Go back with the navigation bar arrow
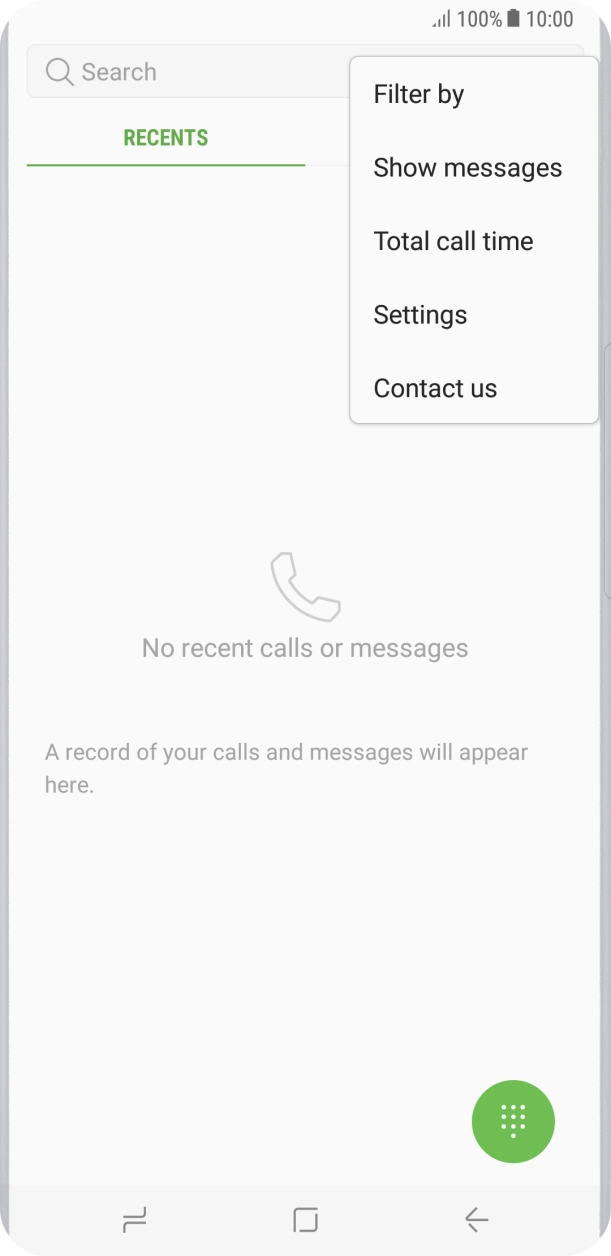 (477, 1219)
